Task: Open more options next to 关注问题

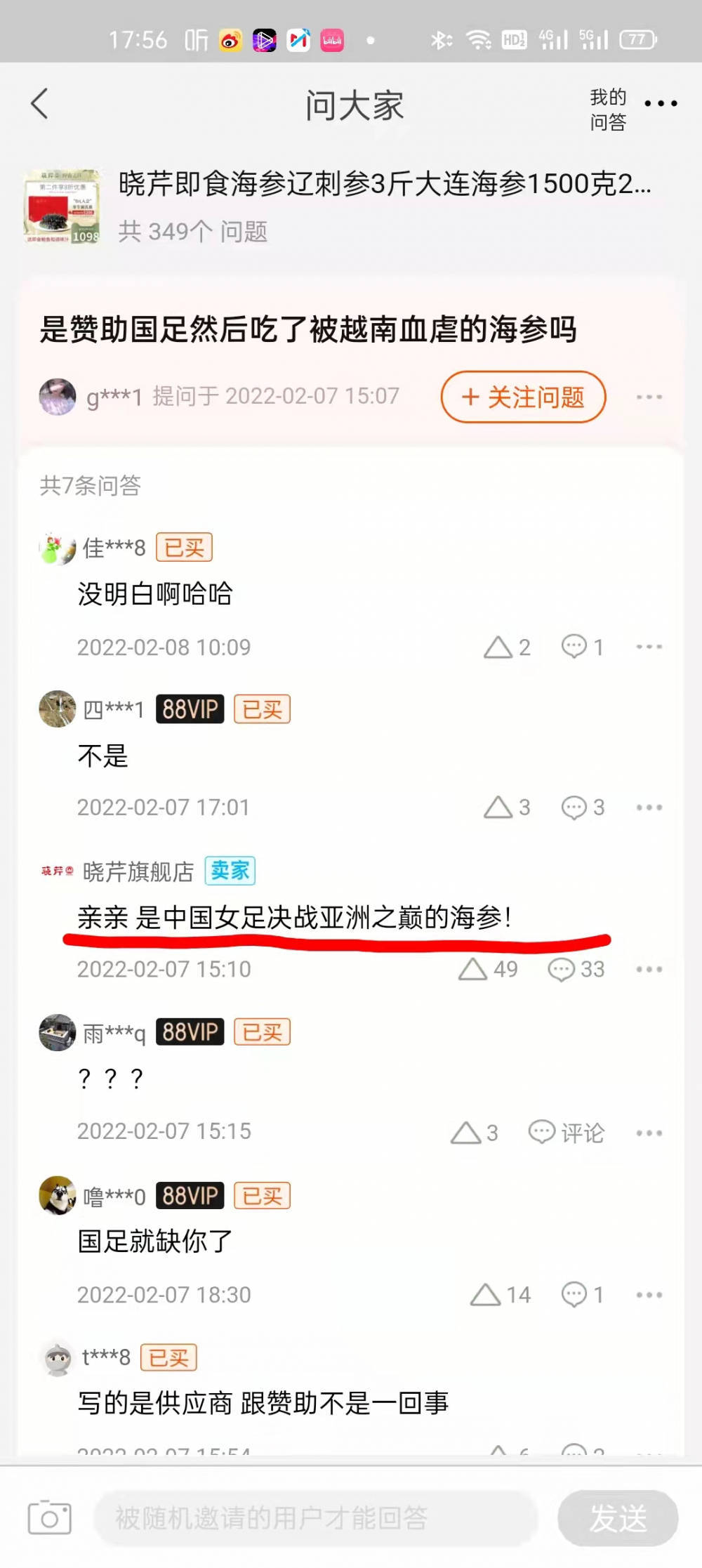Action: click(649, 397)
